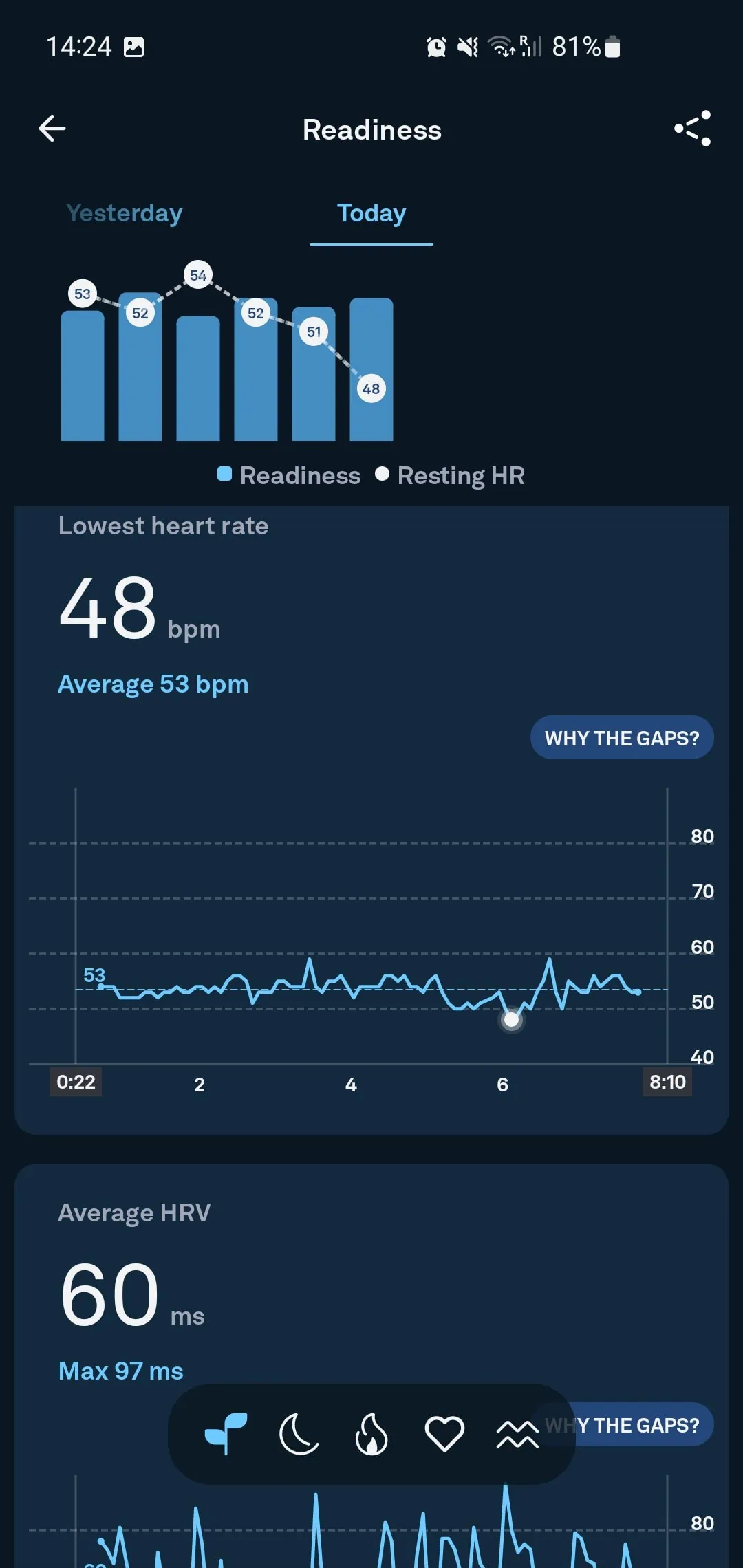
Task: Share the Readiness report
Action: (x=692, y=129)
